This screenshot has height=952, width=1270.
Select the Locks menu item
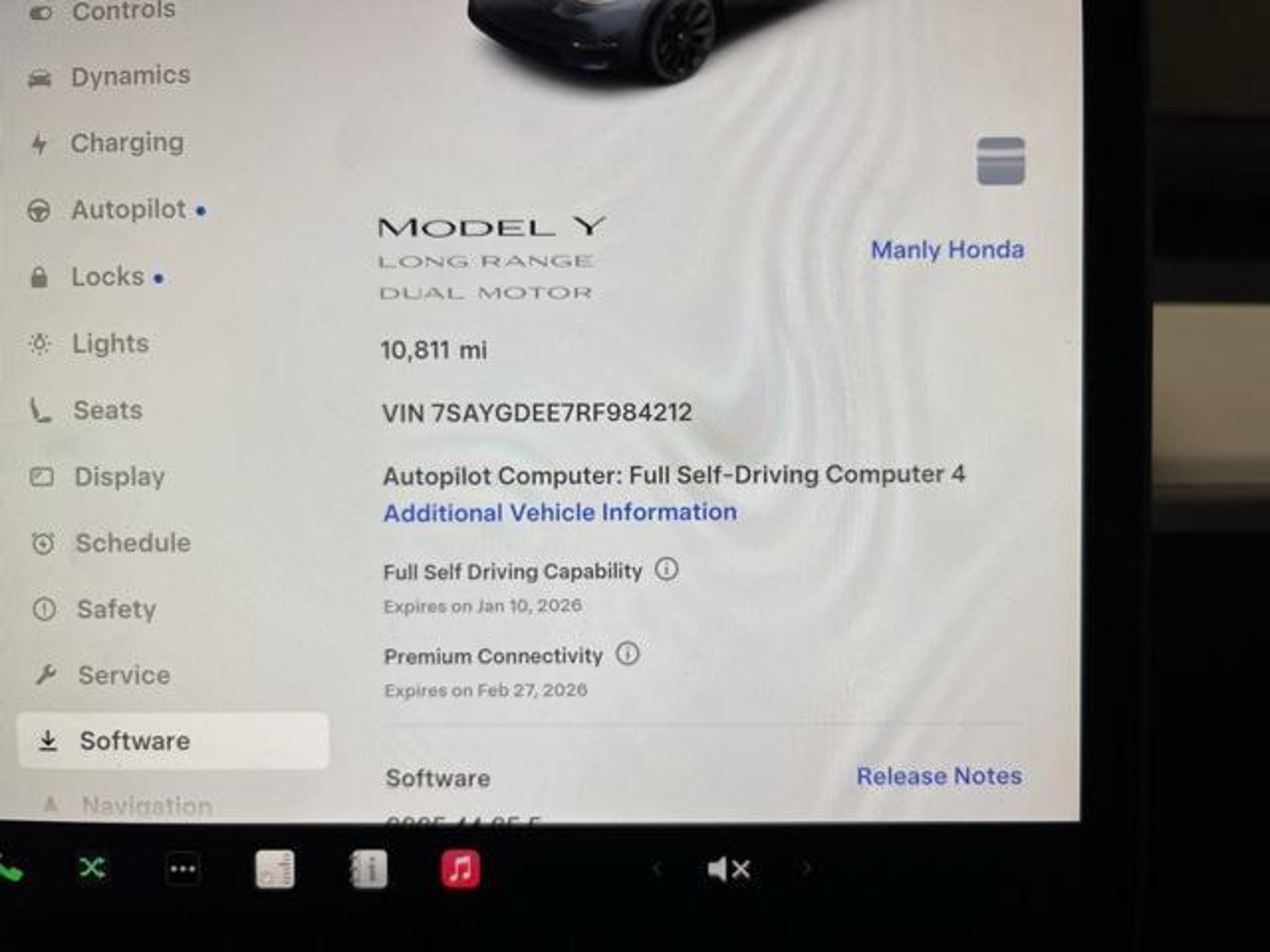pyautogui.click(x=107, y=277)
